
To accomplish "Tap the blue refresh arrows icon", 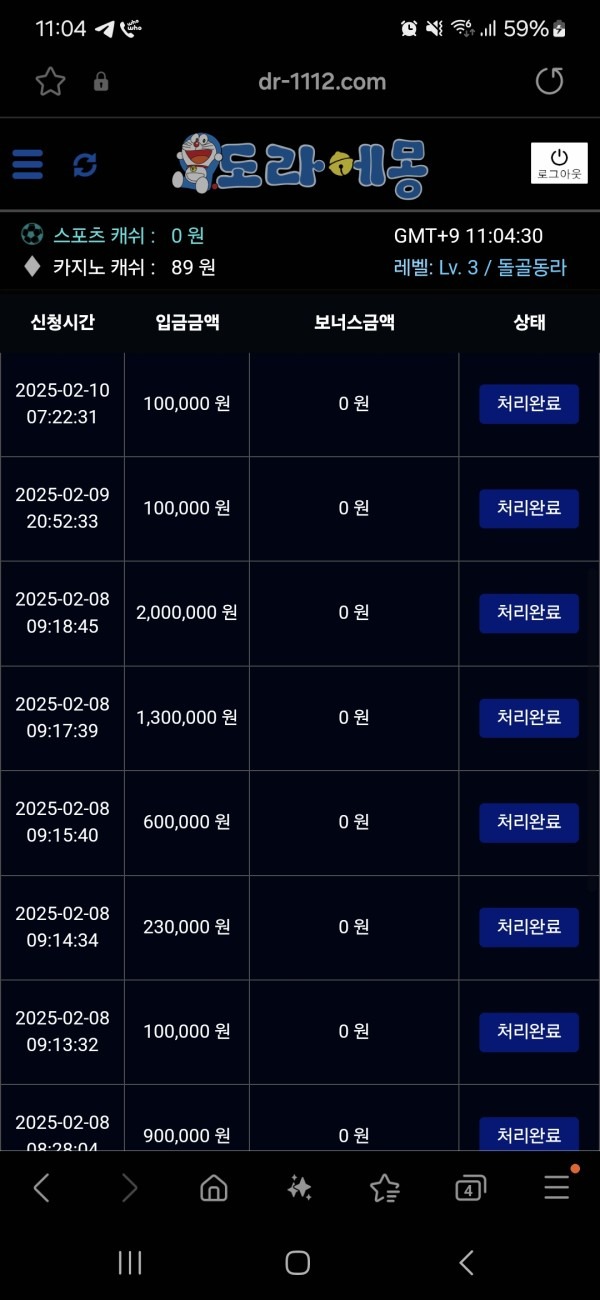I will (85, 165).
